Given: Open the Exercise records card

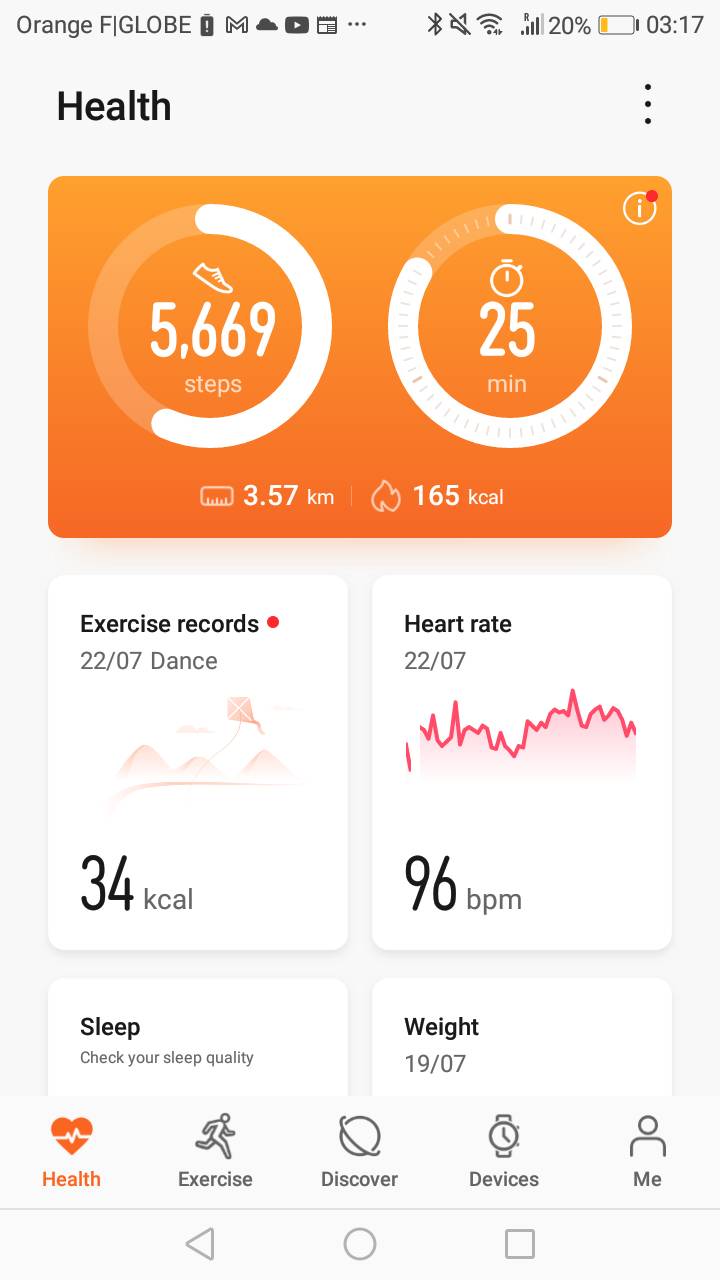Looking at the screenshot, I should pyautogui.click(x=198, y=762).
